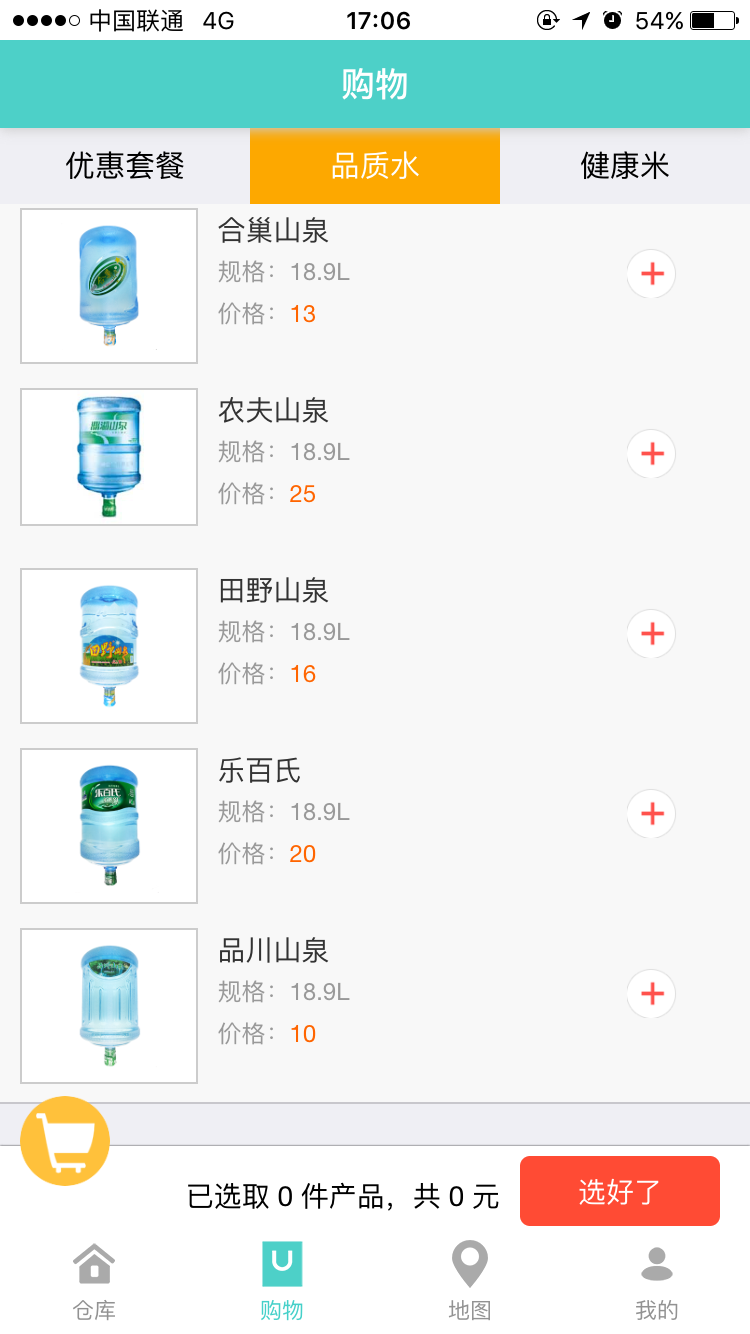View the 农夫山泉 product image
This screenshot has height=1334, width=750.
[109, 457]
